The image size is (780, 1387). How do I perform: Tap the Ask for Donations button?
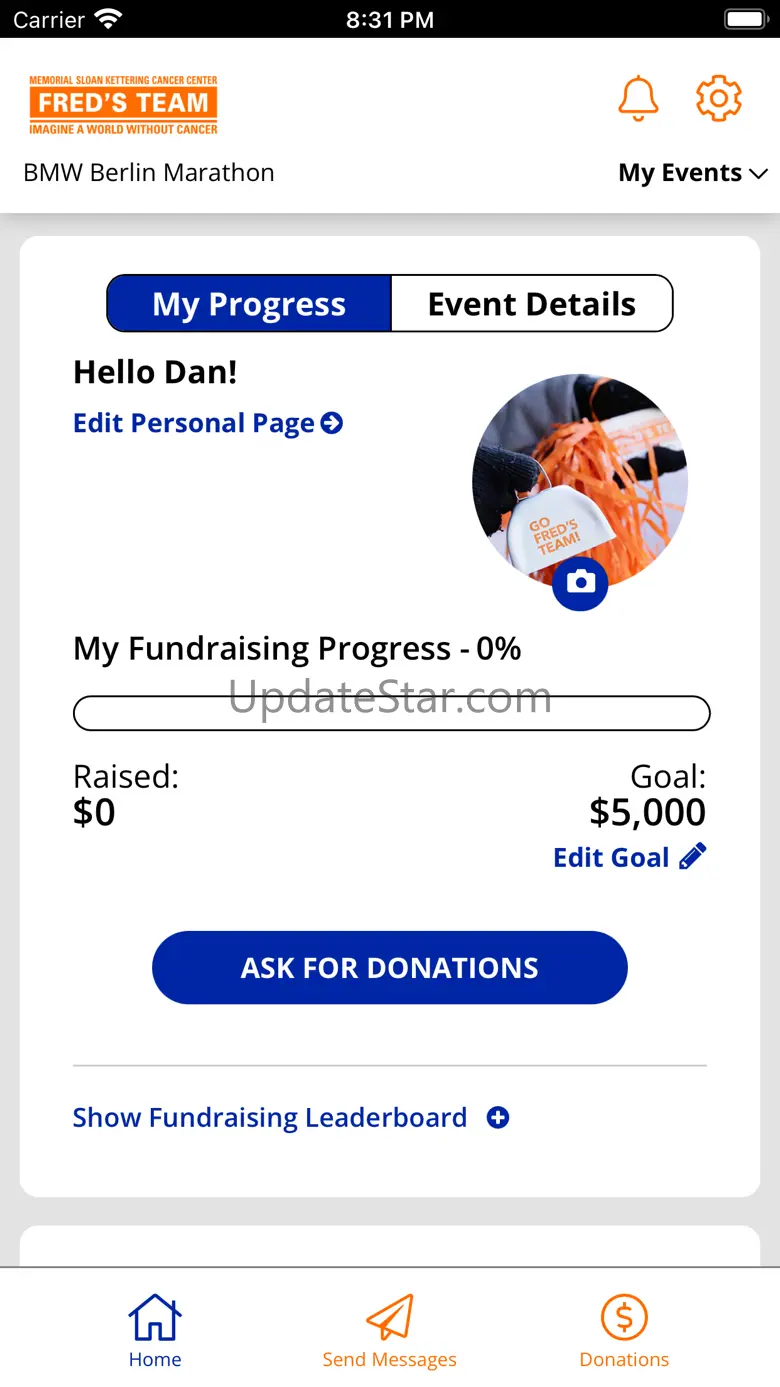390,968
